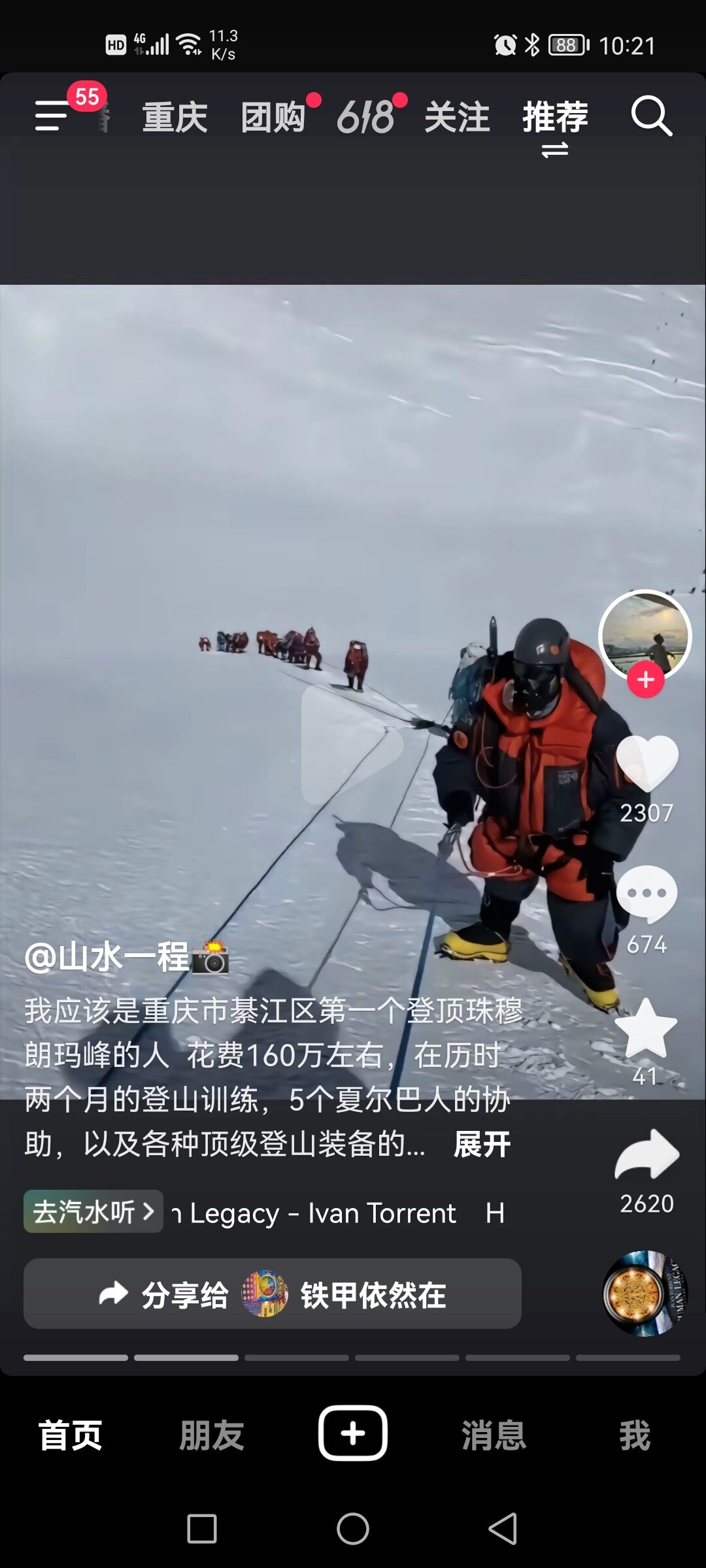Image resolution: width=706 pixels, height=1568 pixels.
Task: Share this video to 铁甲依然在
Action: coord(273,1294)
